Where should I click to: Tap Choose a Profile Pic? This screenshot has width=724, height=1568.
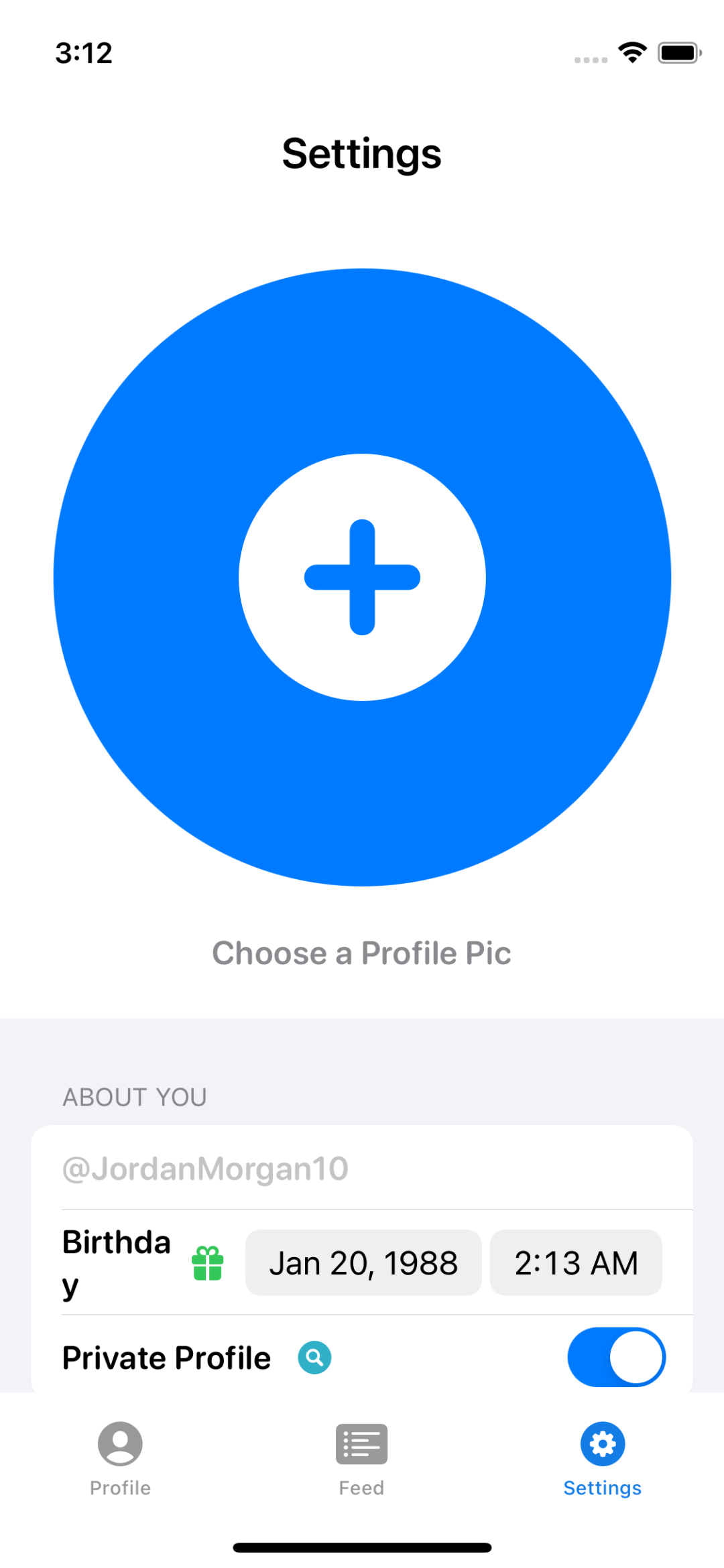click(x=361, y=953)
